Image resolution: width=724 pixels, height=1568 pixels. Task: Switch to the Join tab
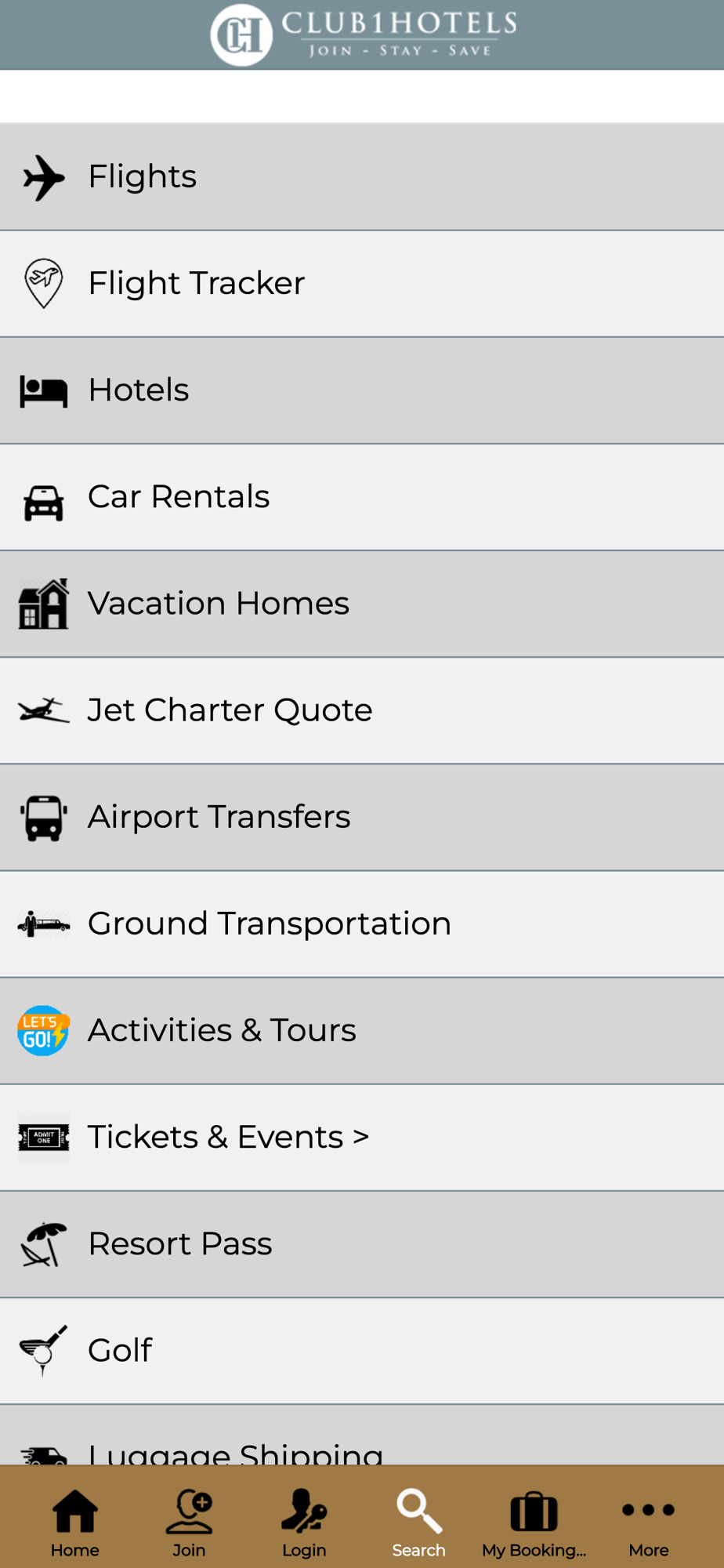point(189,1523)
